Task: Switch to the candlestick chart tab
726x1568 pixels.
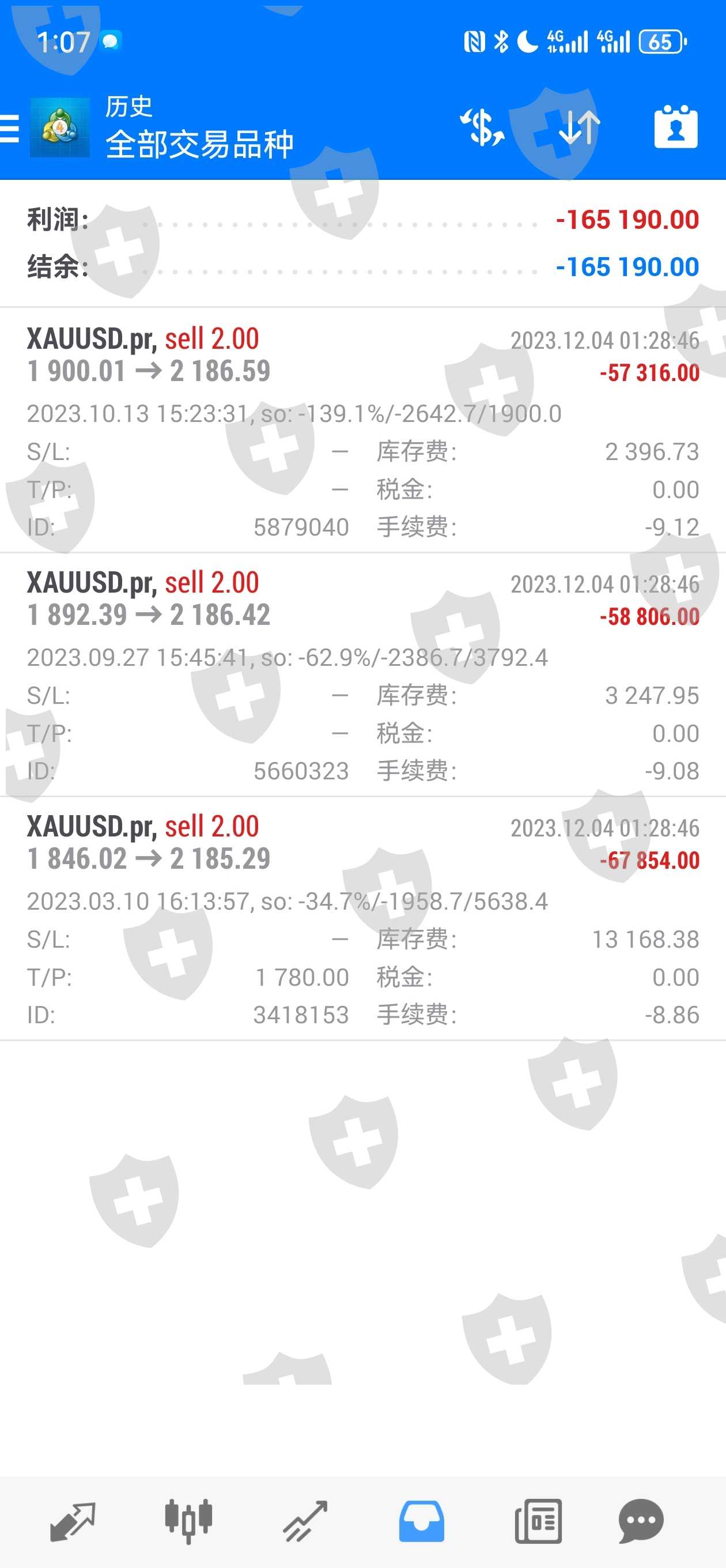Action: [188, 1521]
